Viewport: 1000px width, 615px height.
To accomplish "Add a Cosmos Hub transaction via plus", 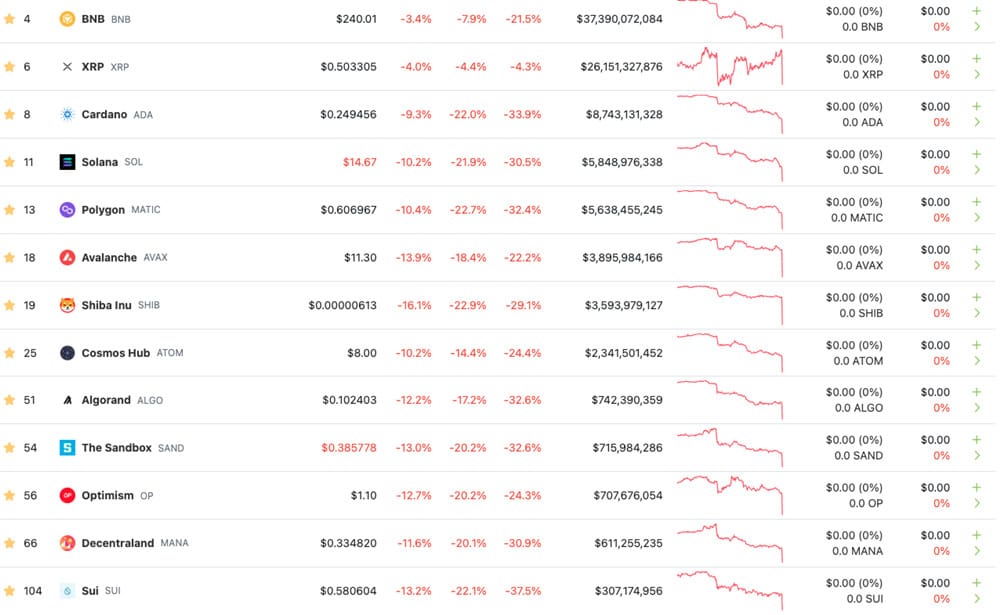I will (x=977, y=345).
